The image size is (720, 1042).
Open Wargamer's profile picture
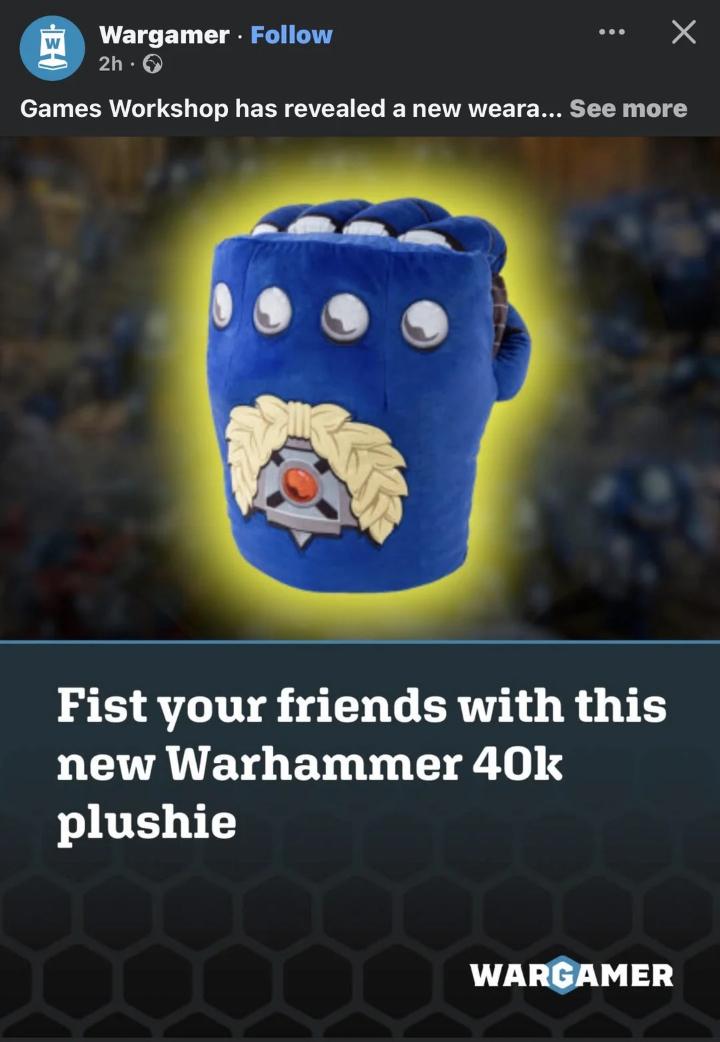(52, 48)
